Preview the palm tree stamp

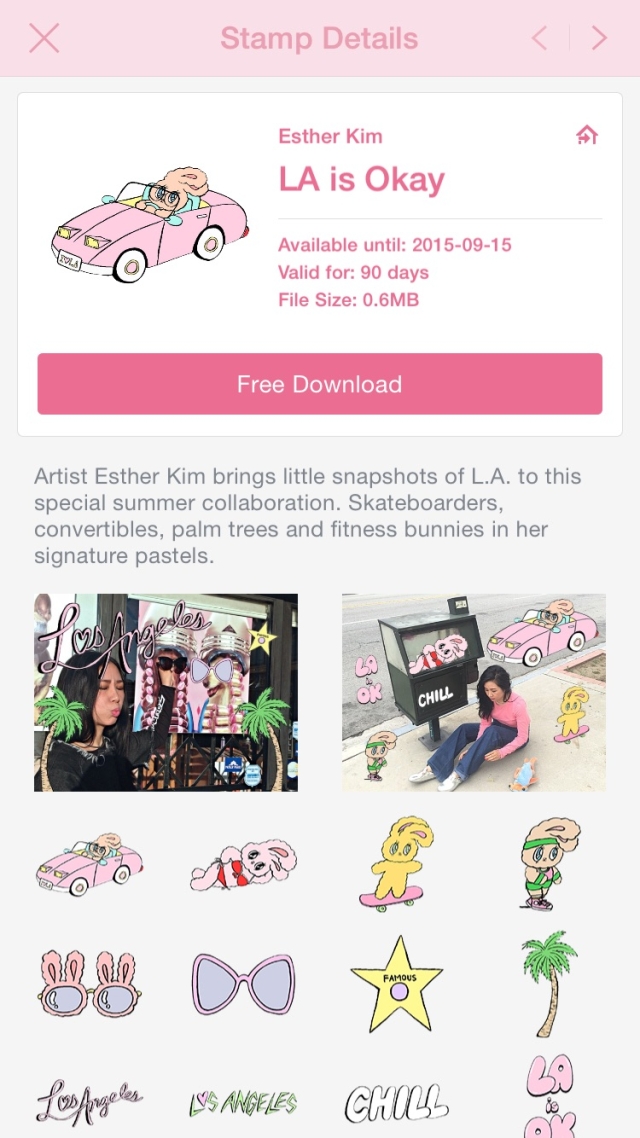(549, 983)
